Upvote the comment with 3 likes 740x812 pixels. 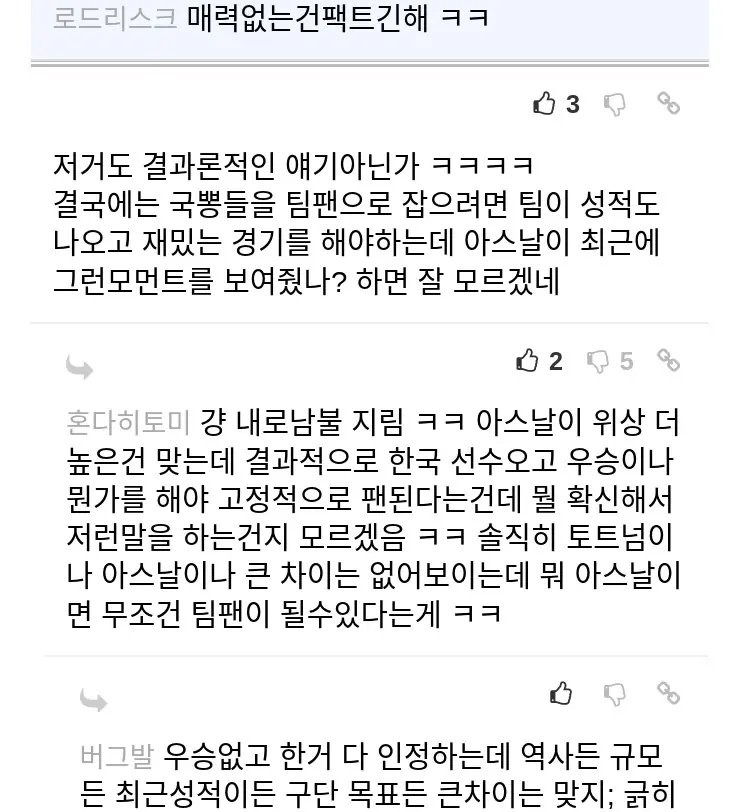coord(545,104)
